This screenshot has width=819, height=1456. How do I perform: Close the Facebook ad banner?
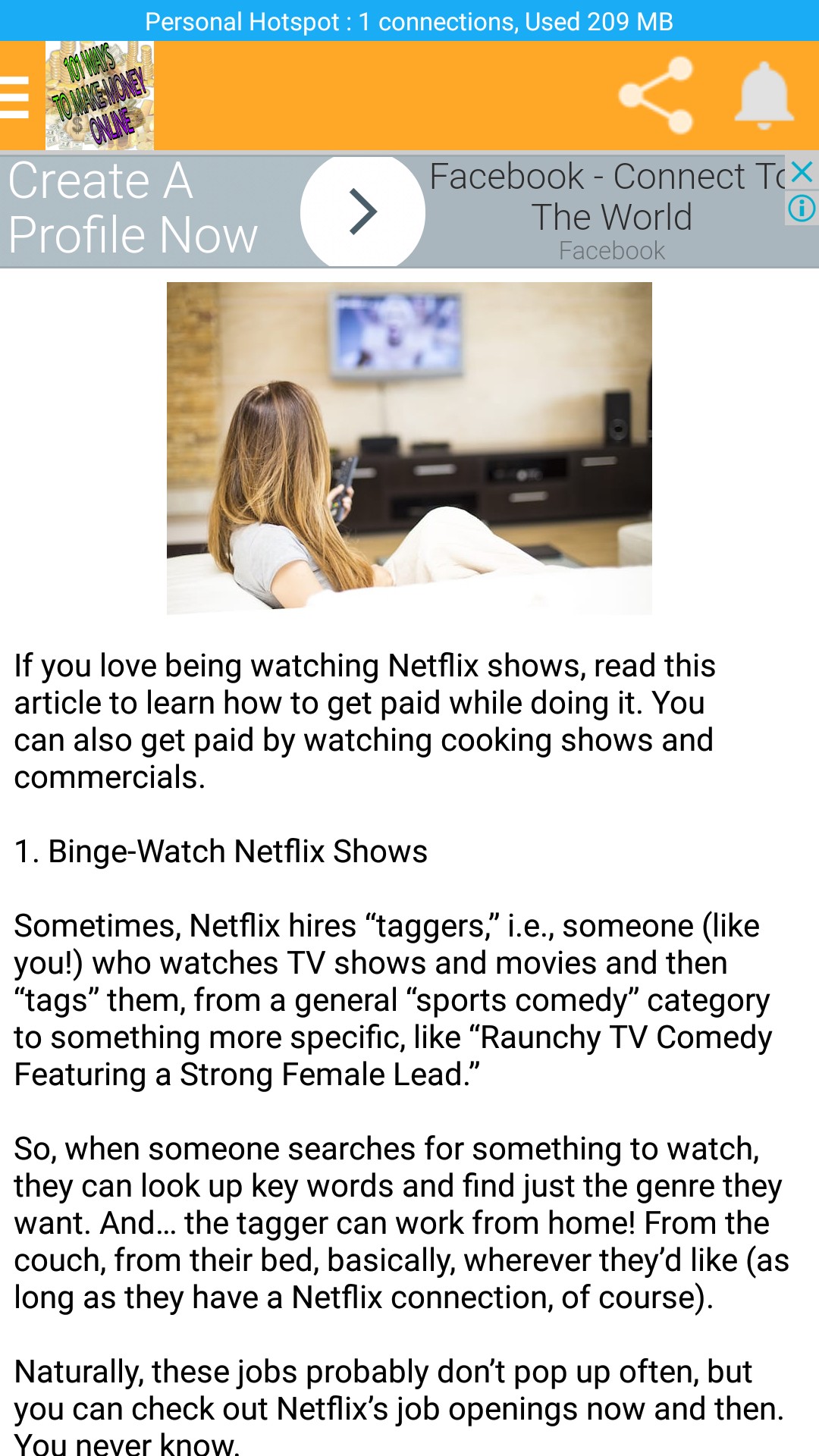pos(802,172)
